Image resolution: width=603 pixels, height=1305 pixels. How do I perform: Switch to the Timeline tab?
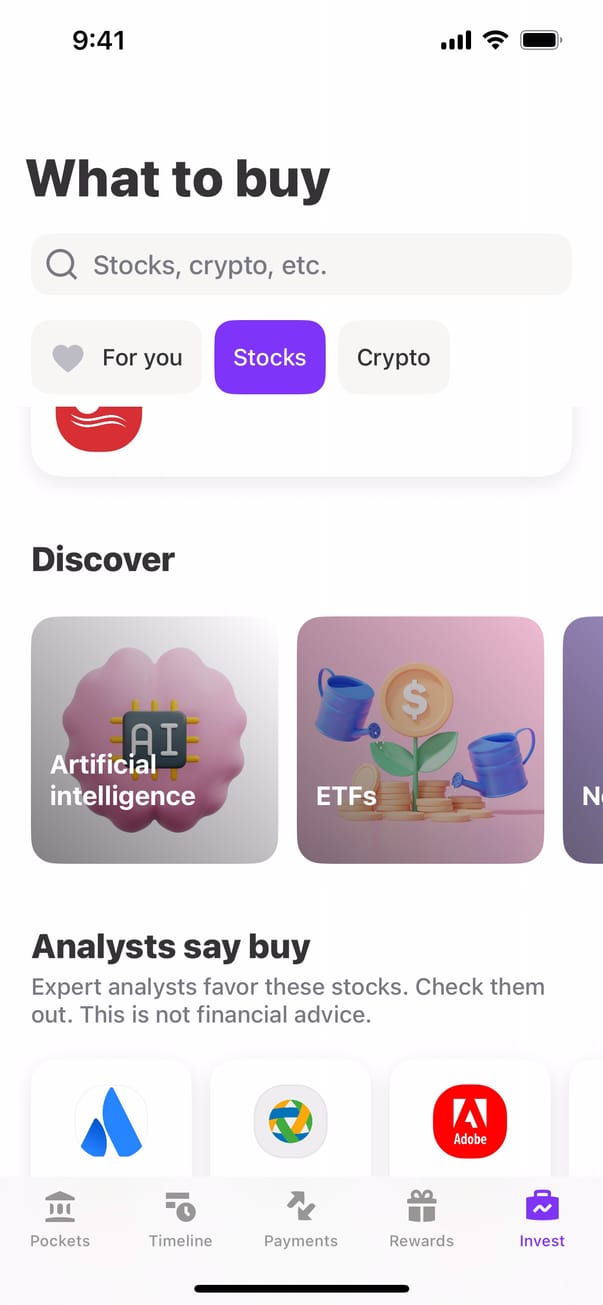click(180, 1220)
